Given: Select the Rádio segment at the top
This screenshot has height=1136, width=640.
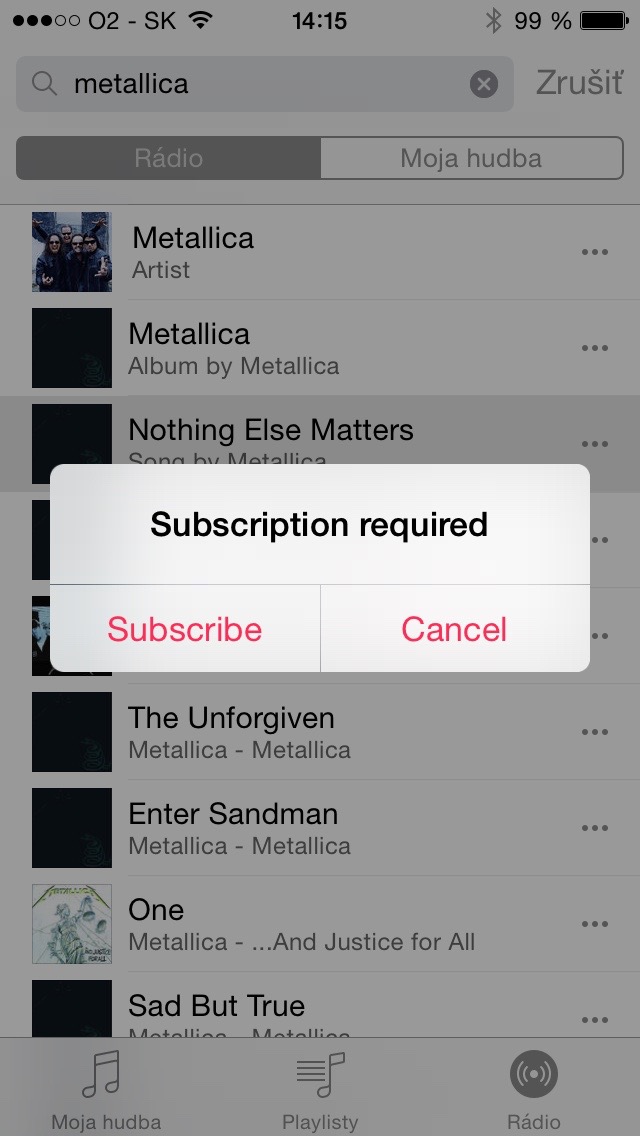Looking at the screenshot, I should point(169,158).
